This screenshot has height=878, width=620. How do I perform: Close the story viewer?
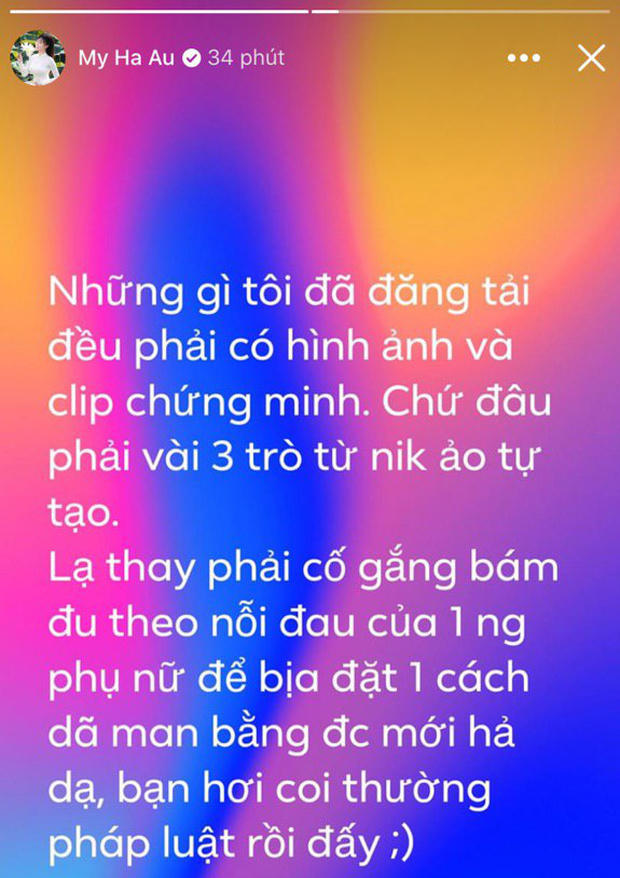[592, 58]
